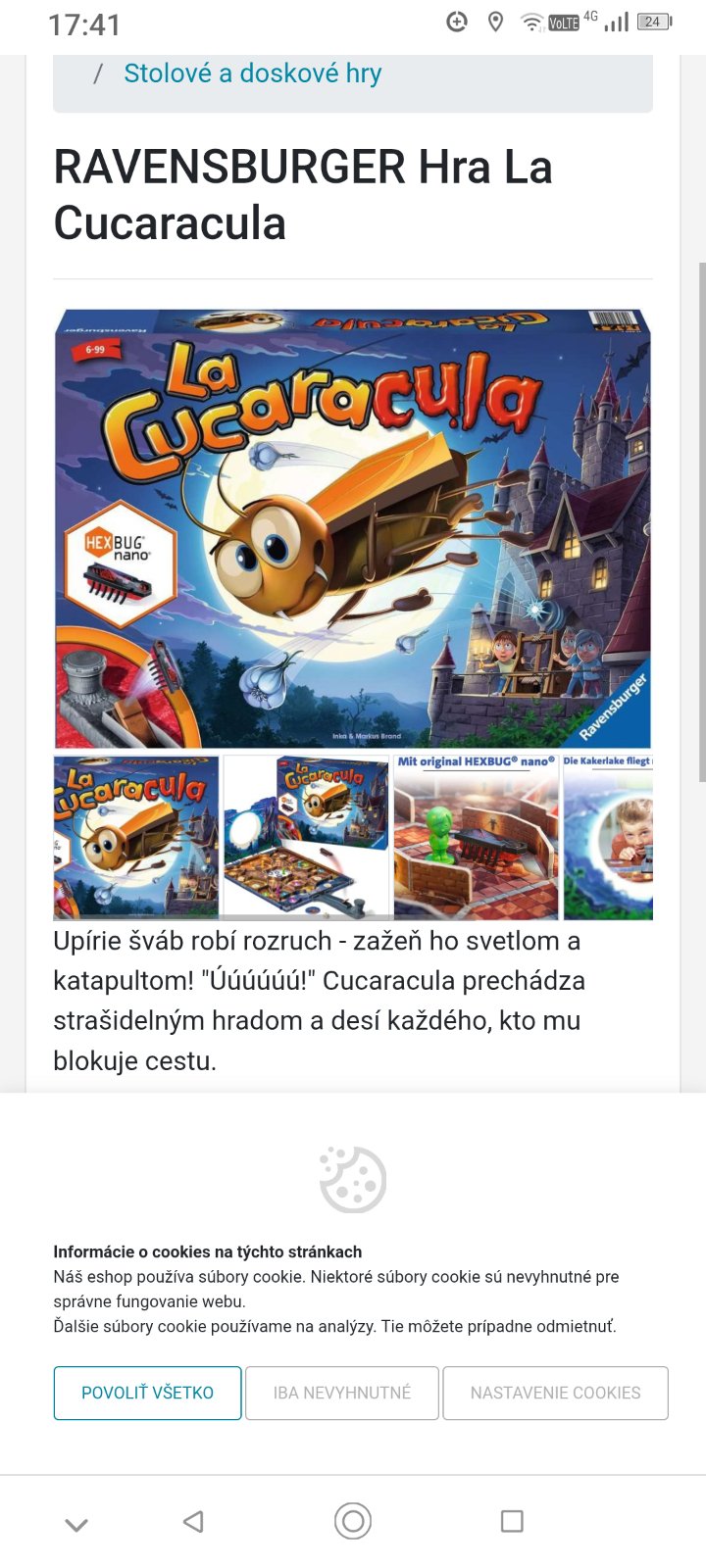Select the Die Kakerlake fliegt thumbnail

pyautogui.click(x=608, y=837)
